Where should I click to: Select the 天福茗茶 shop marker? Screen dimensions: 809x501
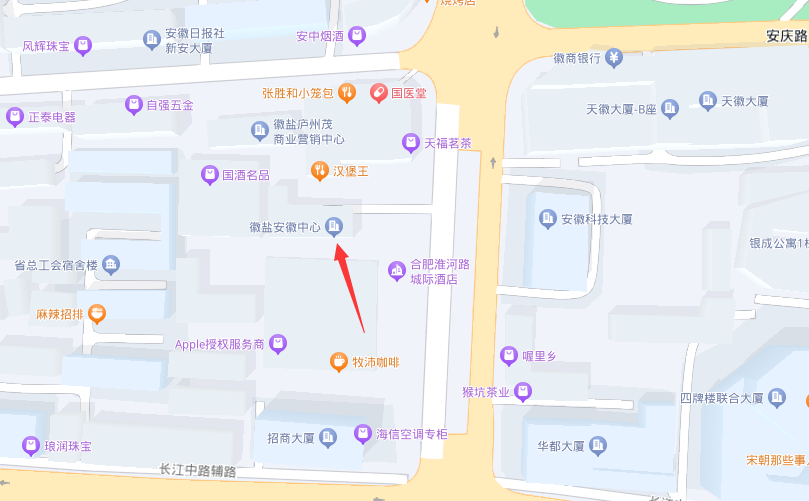[x=410, y=143]
